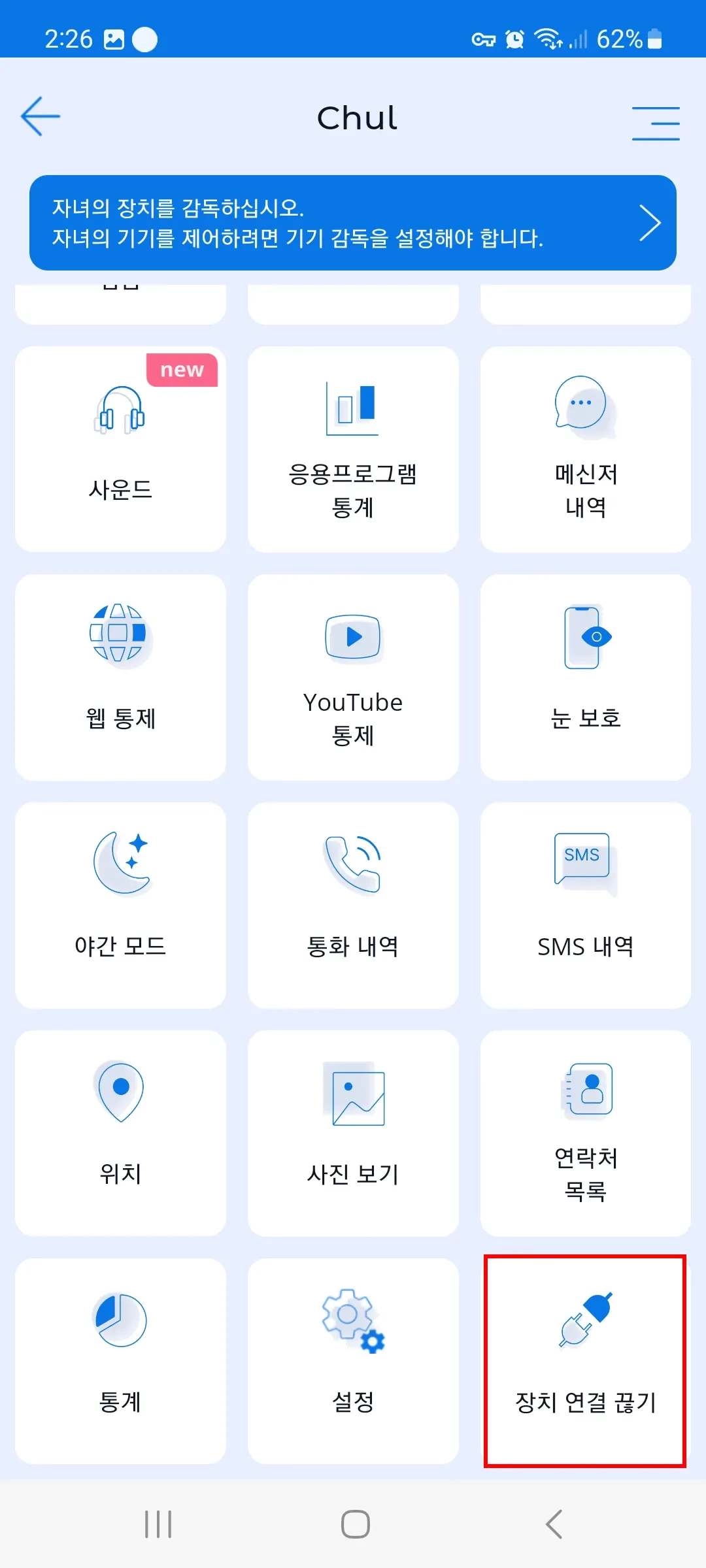Show recent apps from the navigation bar
Screen dimensions: 706x1568
point(158,1524)
